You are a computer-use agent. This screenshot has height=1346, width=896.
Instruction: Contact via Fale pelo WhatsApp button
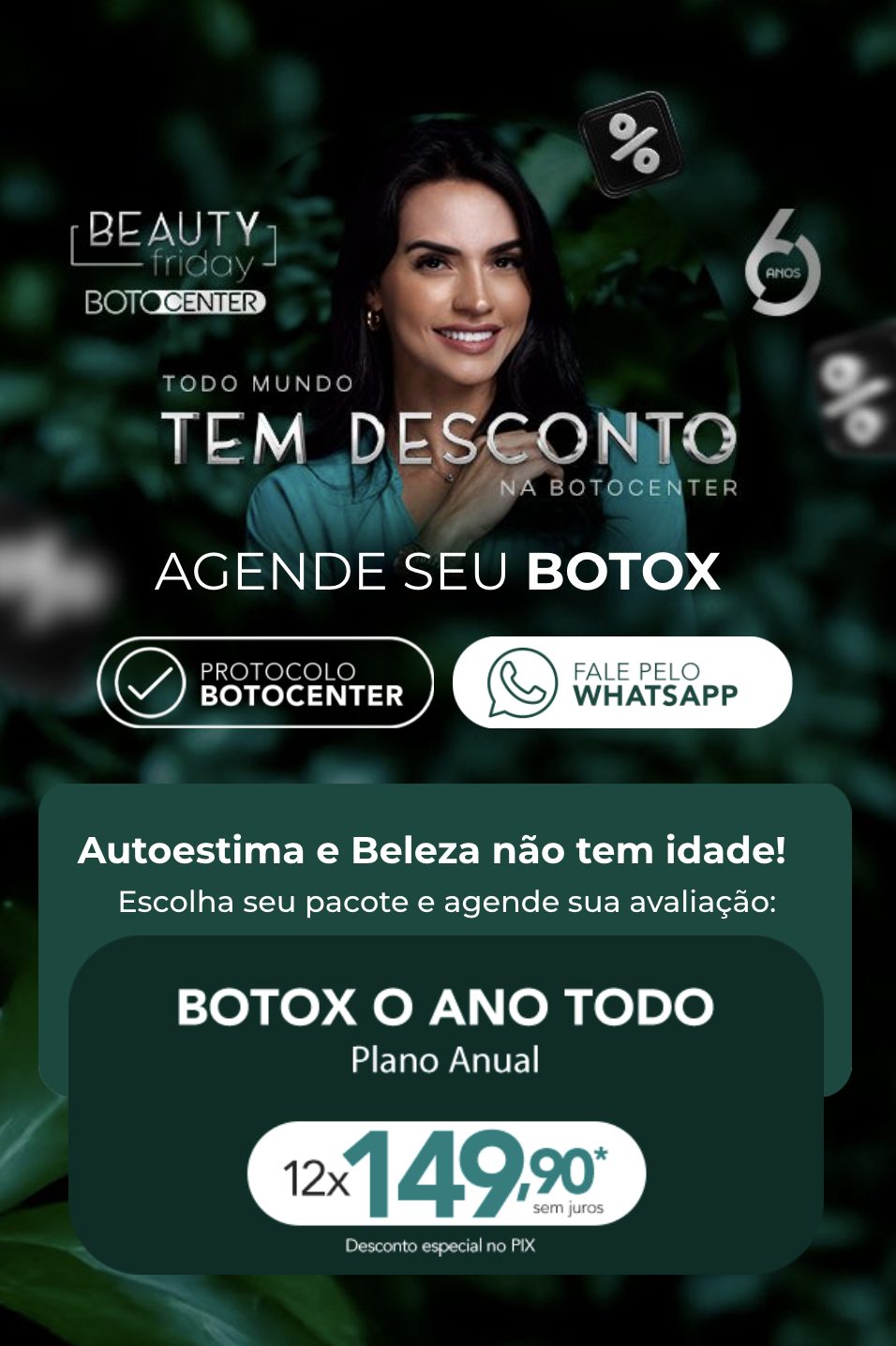coord(622,682)
